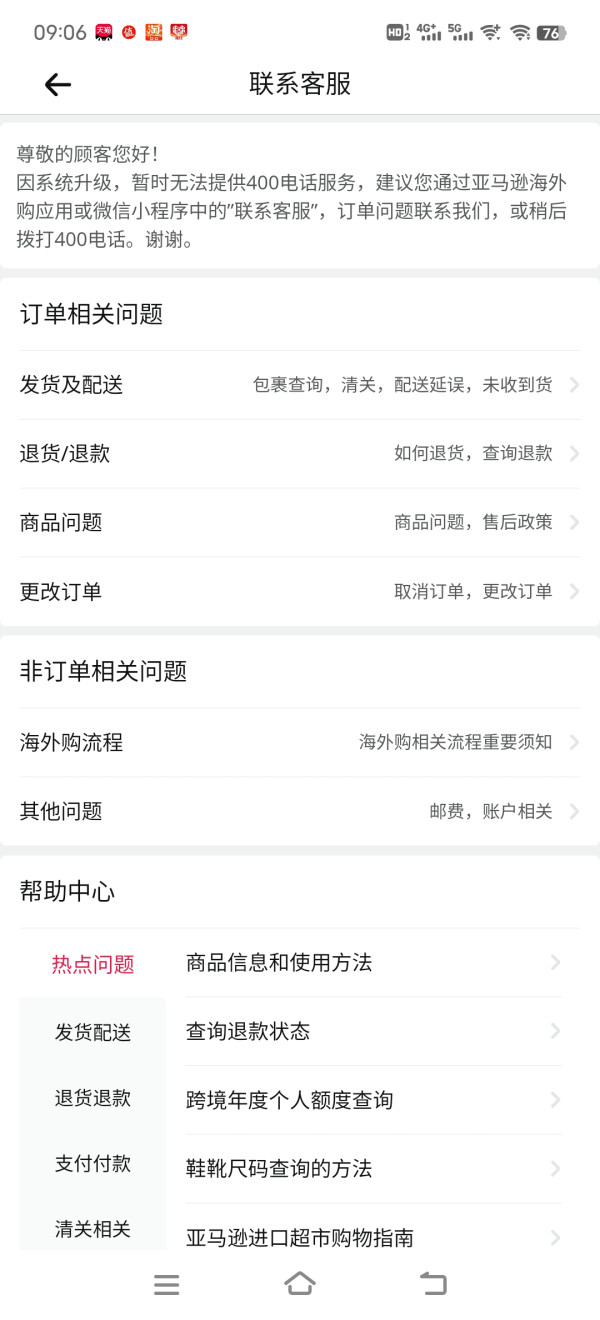
Task: Open the system recent apps menu
Action: (x=167, y=1285)
